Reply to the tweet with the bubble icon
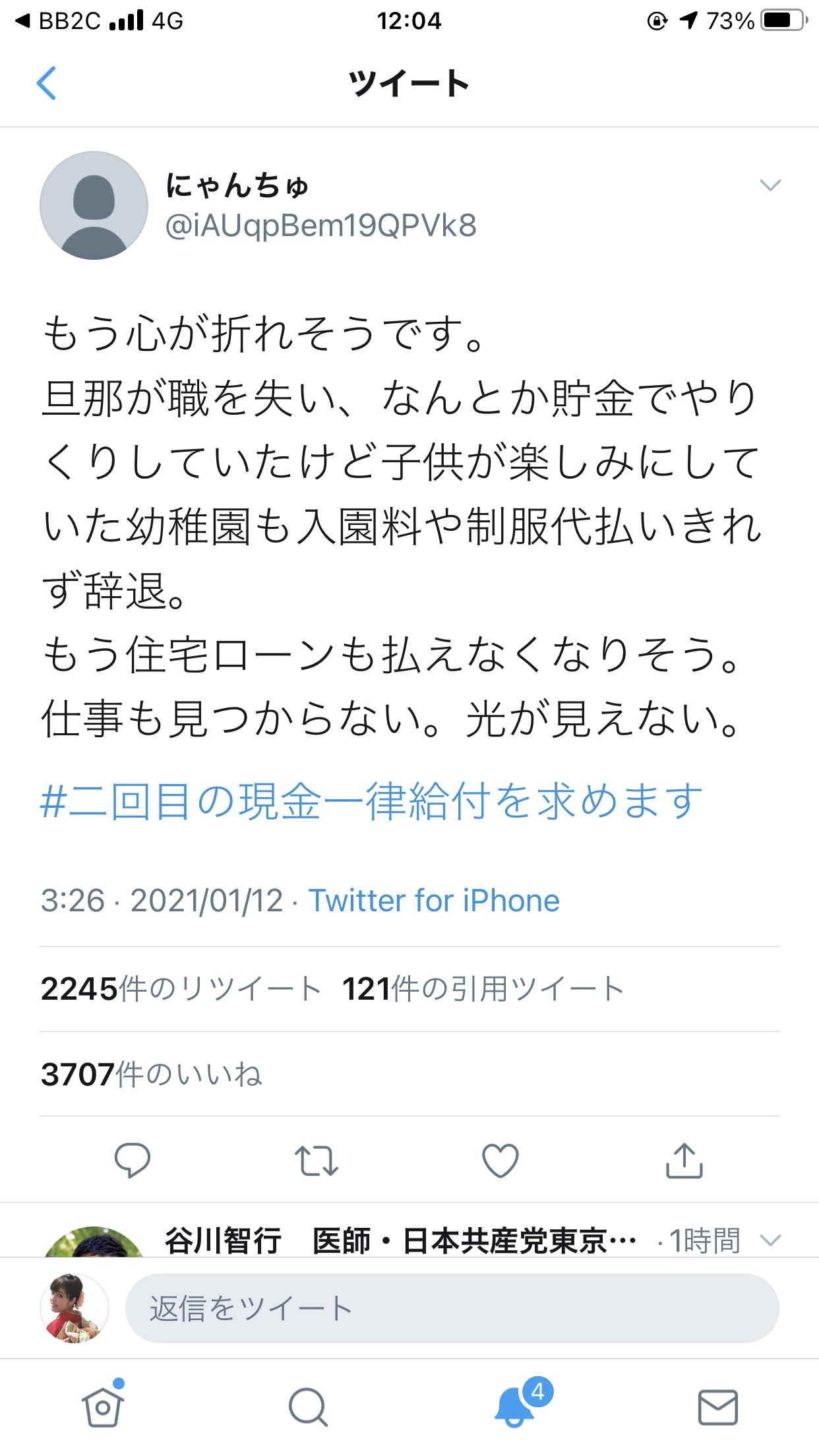Image resolution: width=819 pixels, height=1456 pixels. tap(133, 1160)
